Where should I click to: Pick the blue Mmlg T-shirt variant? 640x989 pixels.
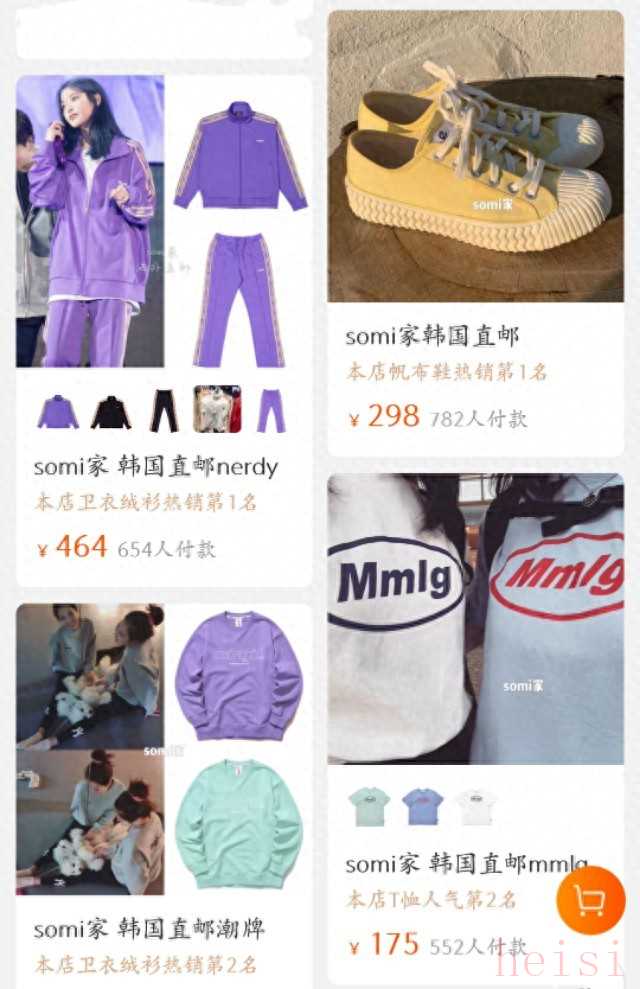pos(422,806)
